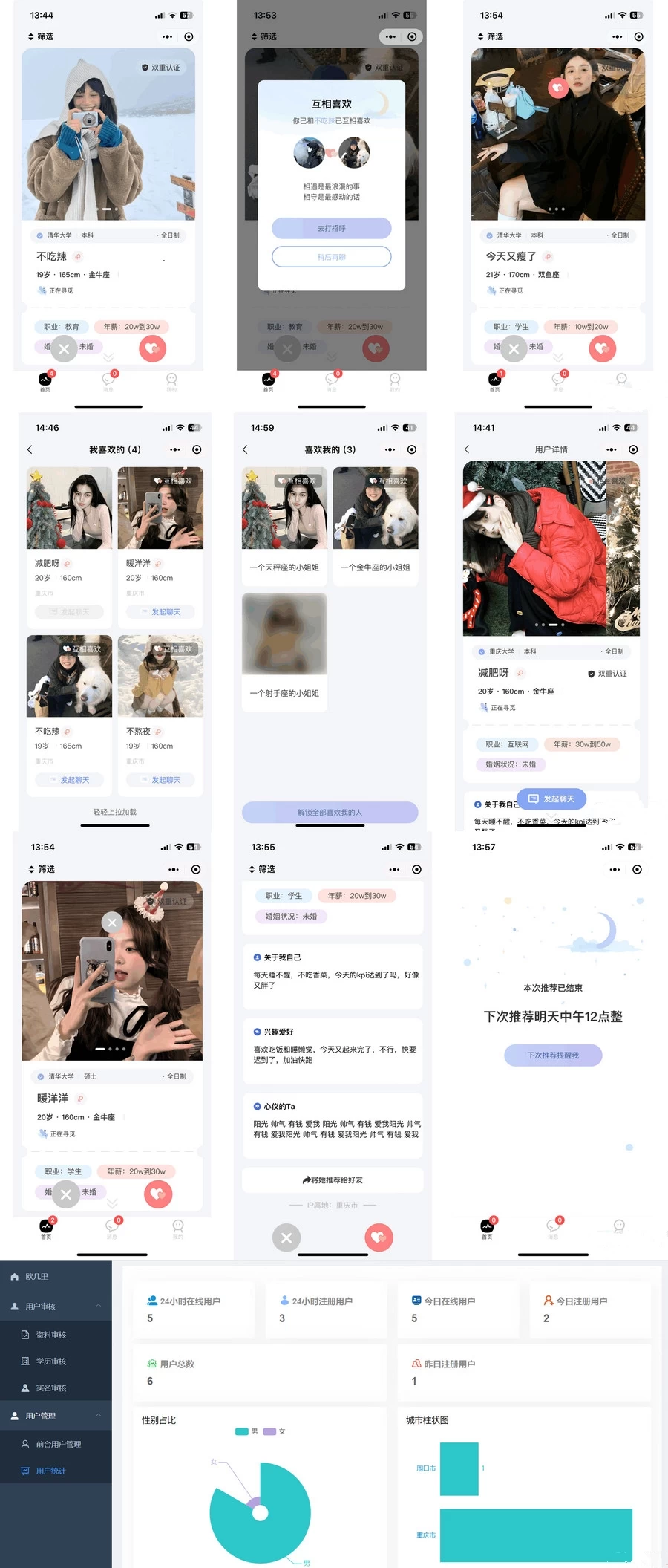Tap 解锁全部喜欢我的人 button

pos(331,812)
